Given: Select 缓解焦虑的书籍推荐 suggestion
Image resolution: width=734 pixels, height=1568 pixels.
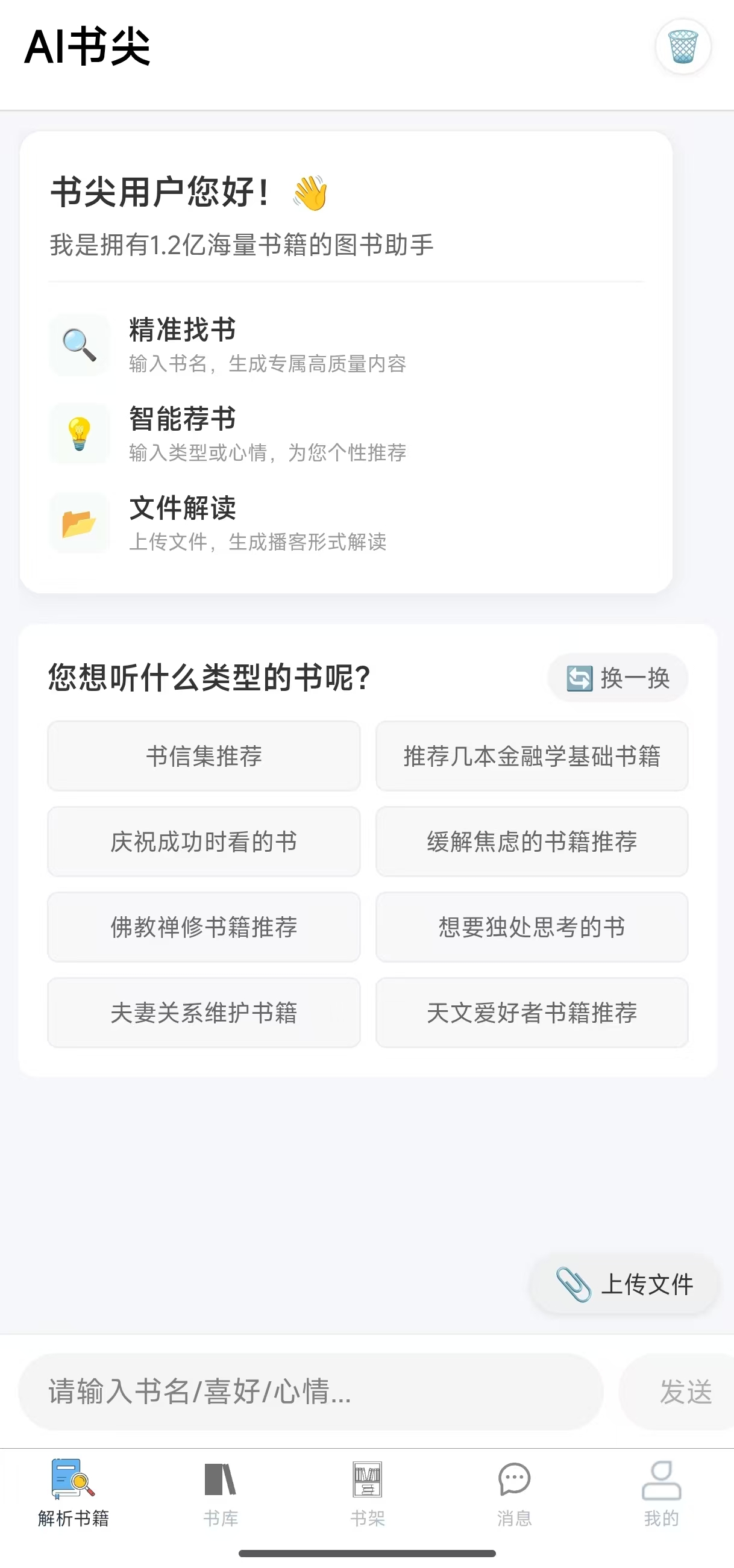Looking at the screenshot, I should click(532, 842).
